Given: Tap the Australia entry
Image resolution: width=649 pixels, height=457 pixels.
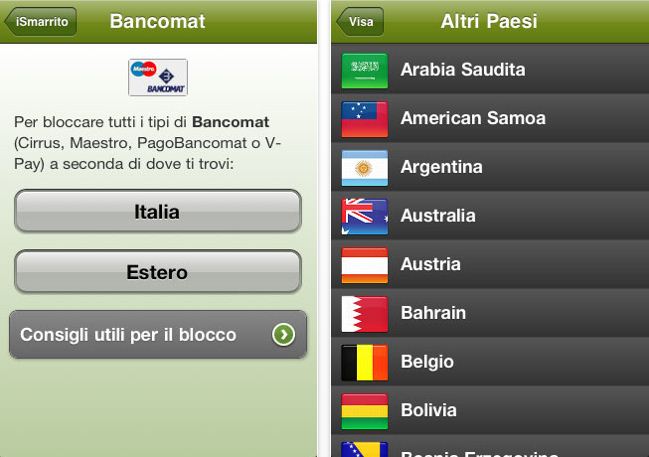Looking at the screenshot, I should tap(489, 215).
